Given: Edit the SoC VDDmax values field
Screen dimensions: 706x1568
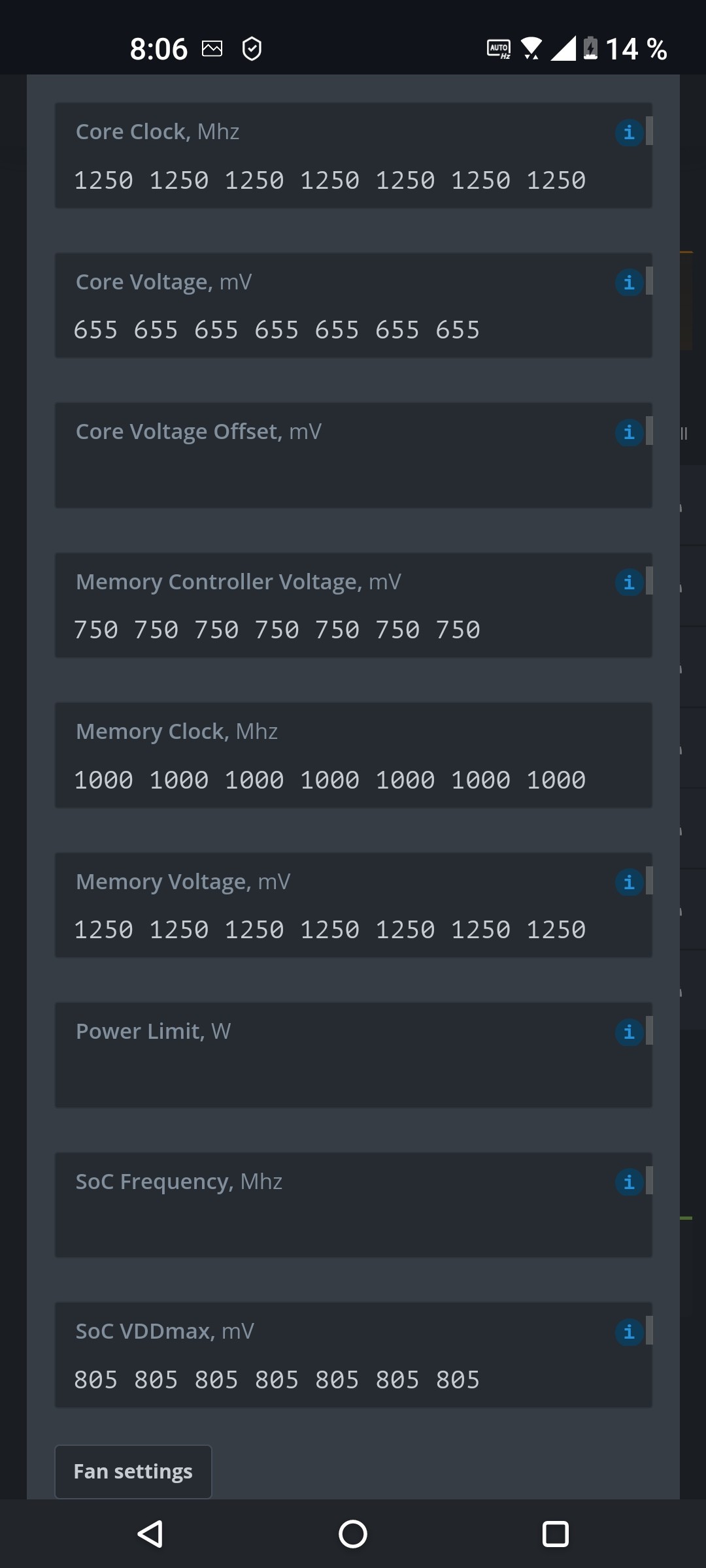Looking at the screenshot, I should (x=353, y=1355).
